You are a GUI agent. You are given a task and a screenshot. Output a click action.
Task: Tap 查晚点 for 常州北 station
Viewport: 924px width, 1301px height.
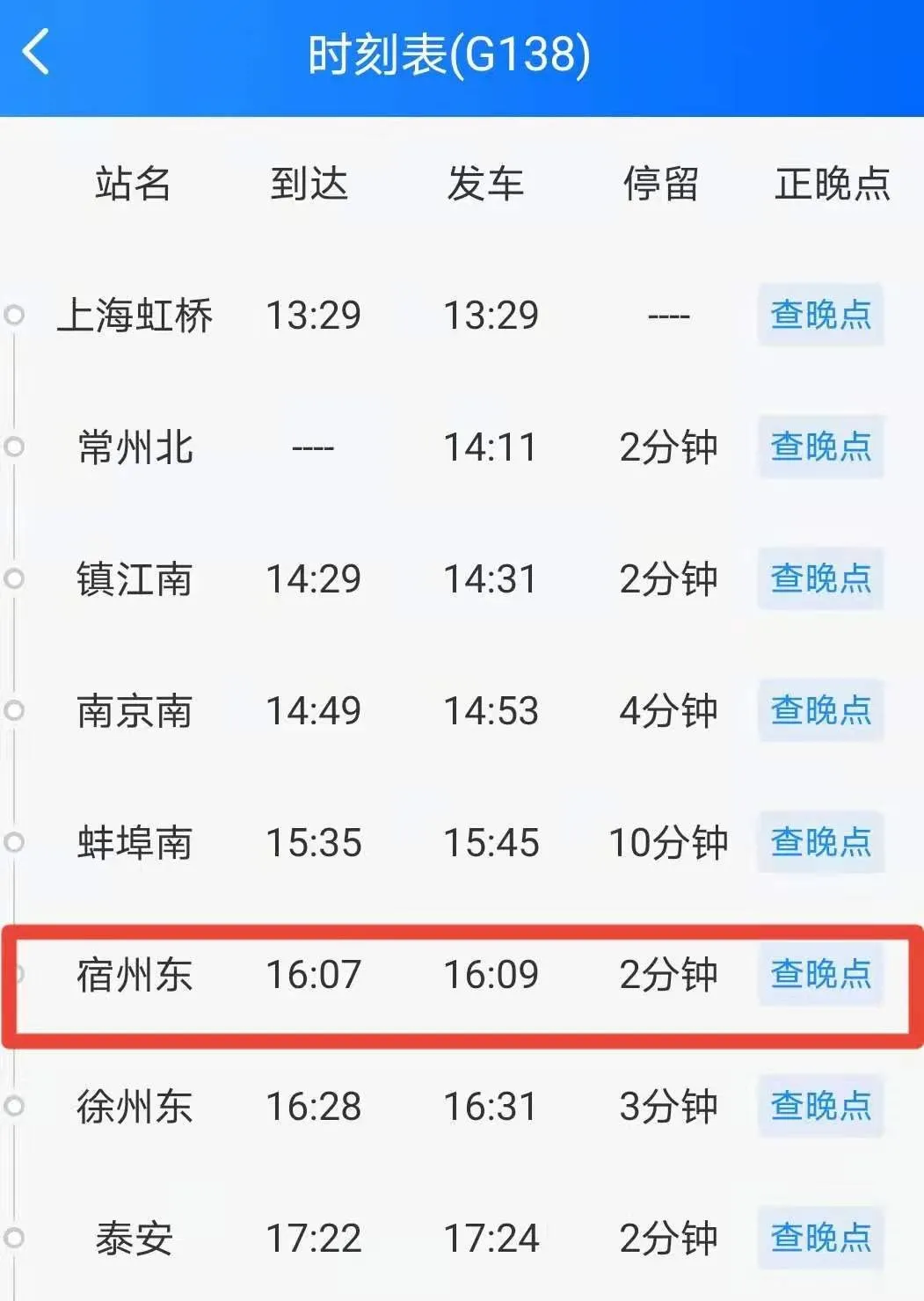point(820,447)
